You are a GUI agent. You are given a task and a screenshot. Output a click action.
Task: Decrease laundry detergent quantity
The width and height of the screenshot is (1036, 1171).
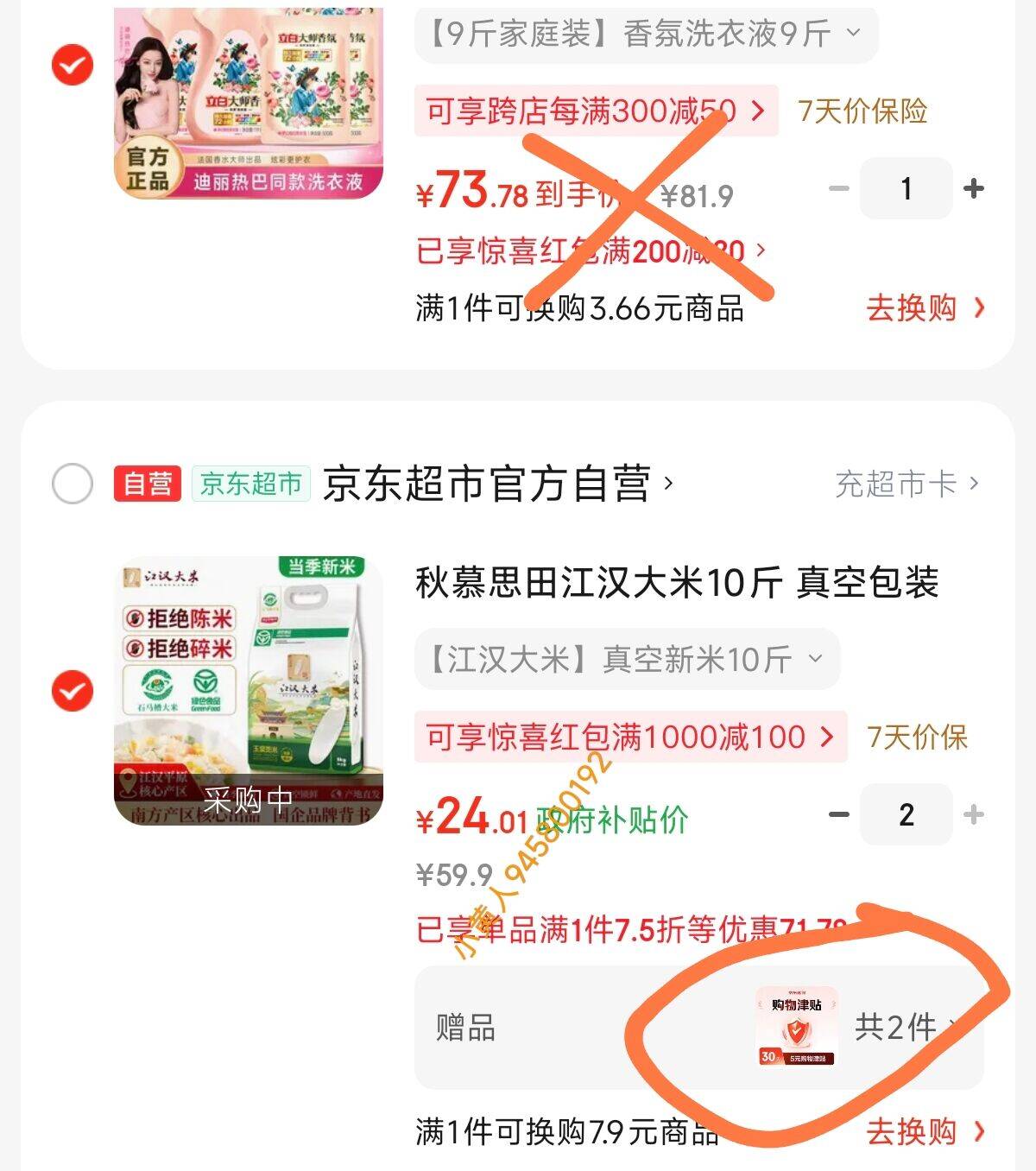click(839, 188)
